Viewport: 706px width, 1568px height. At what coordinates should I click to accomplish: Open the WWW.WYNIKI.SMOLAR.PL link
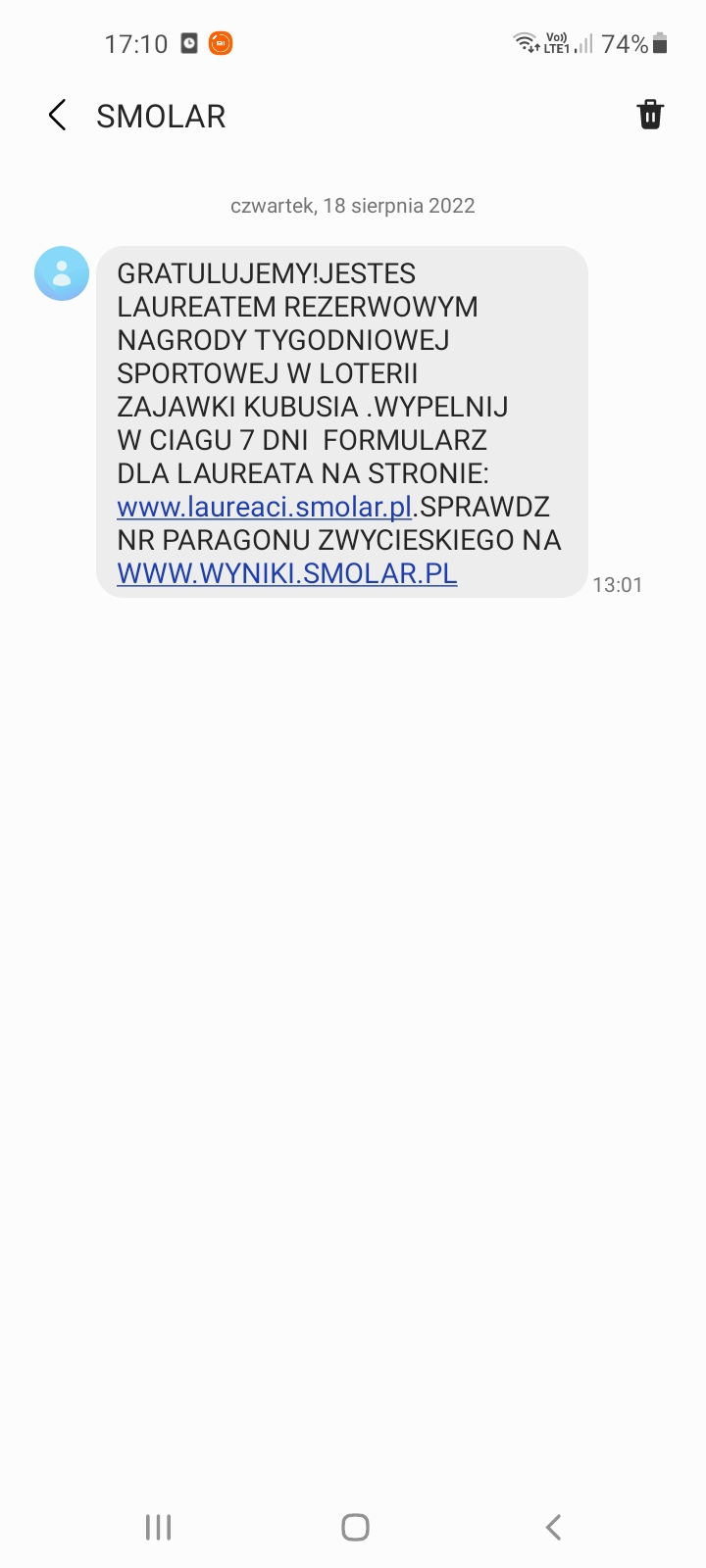coord(287,573)
